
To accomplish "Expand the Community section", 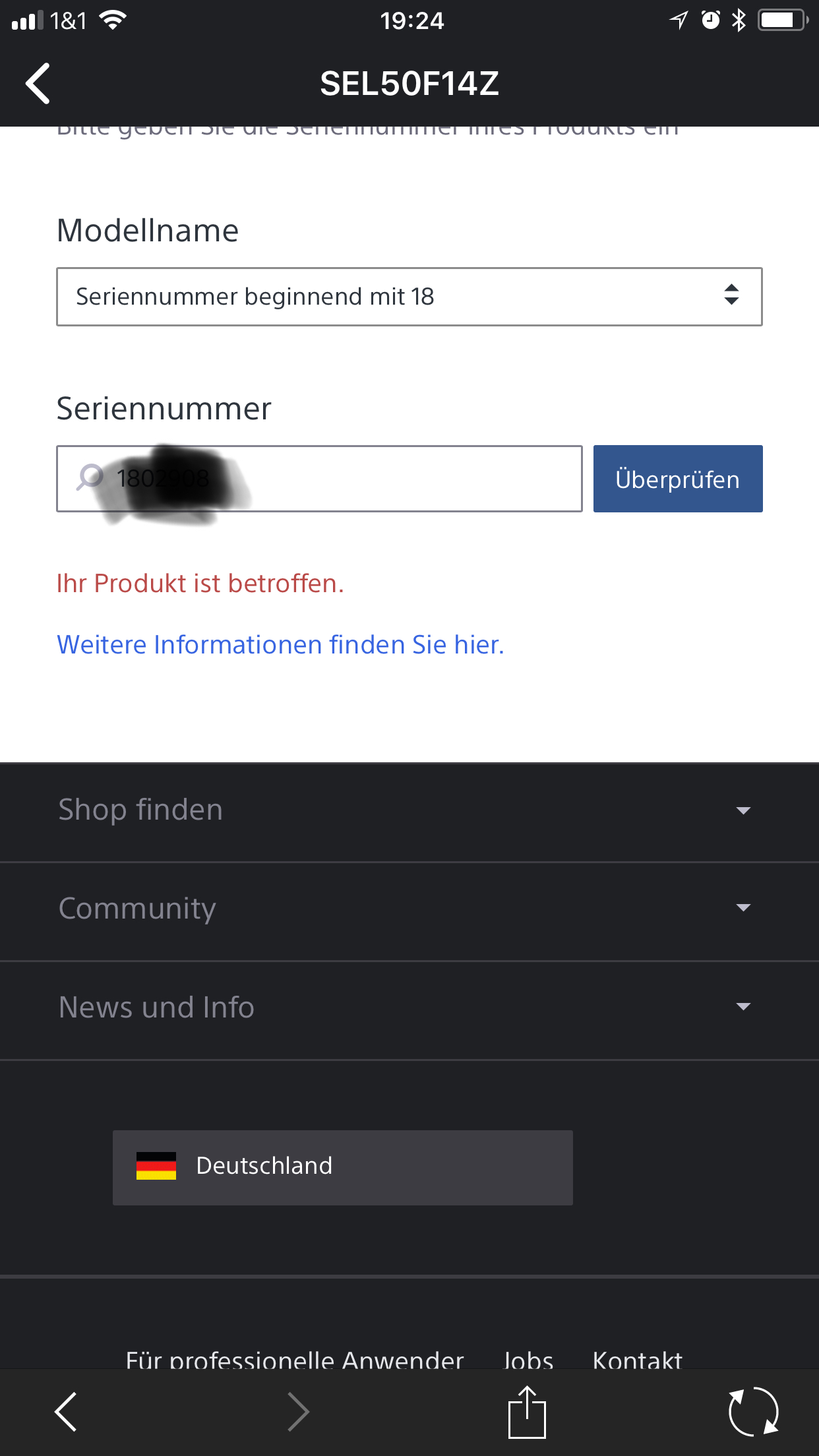I will [409, 909].
